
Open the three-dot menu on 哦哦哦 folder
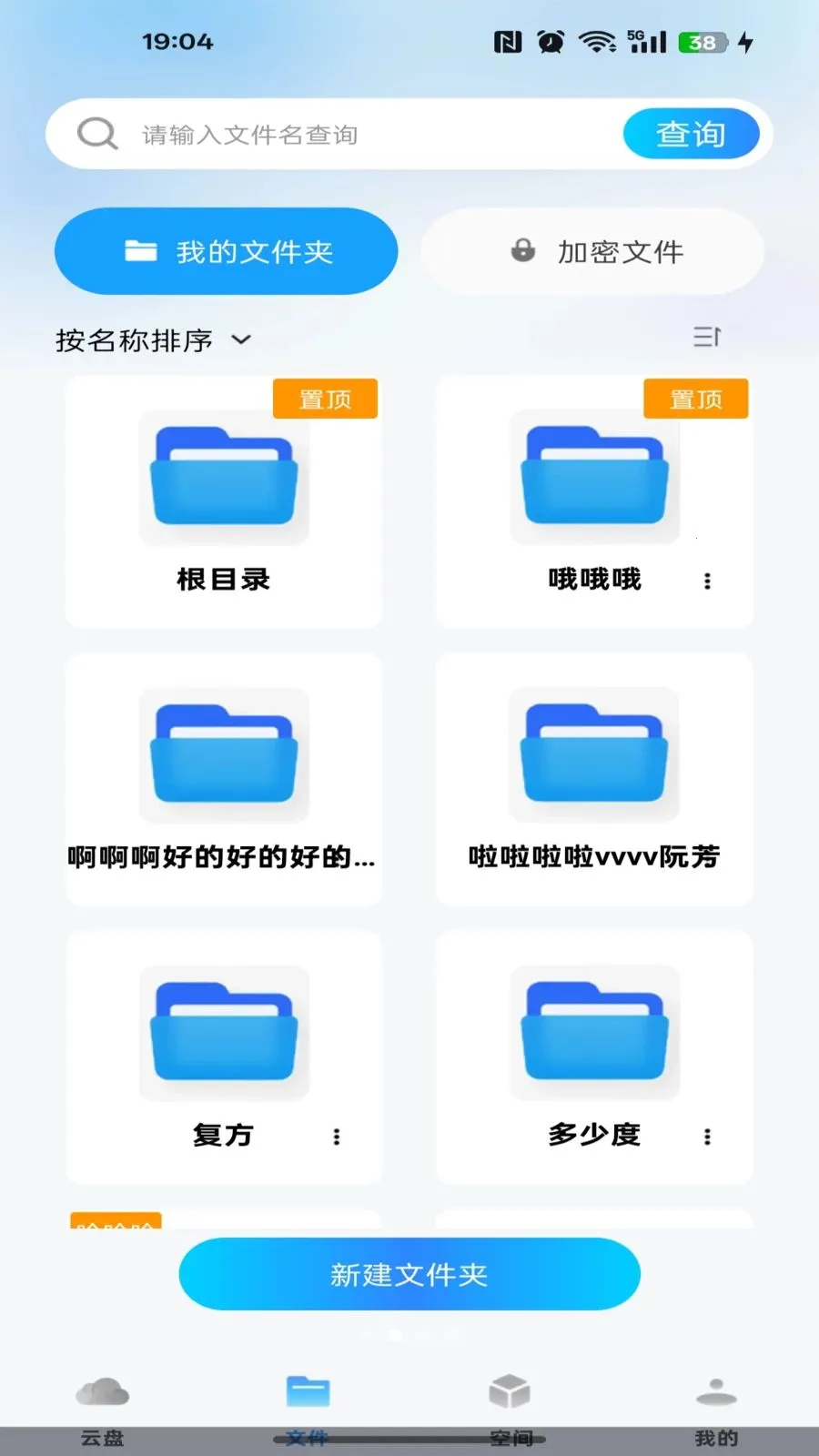pyautogui.click(x=707, y=580)
